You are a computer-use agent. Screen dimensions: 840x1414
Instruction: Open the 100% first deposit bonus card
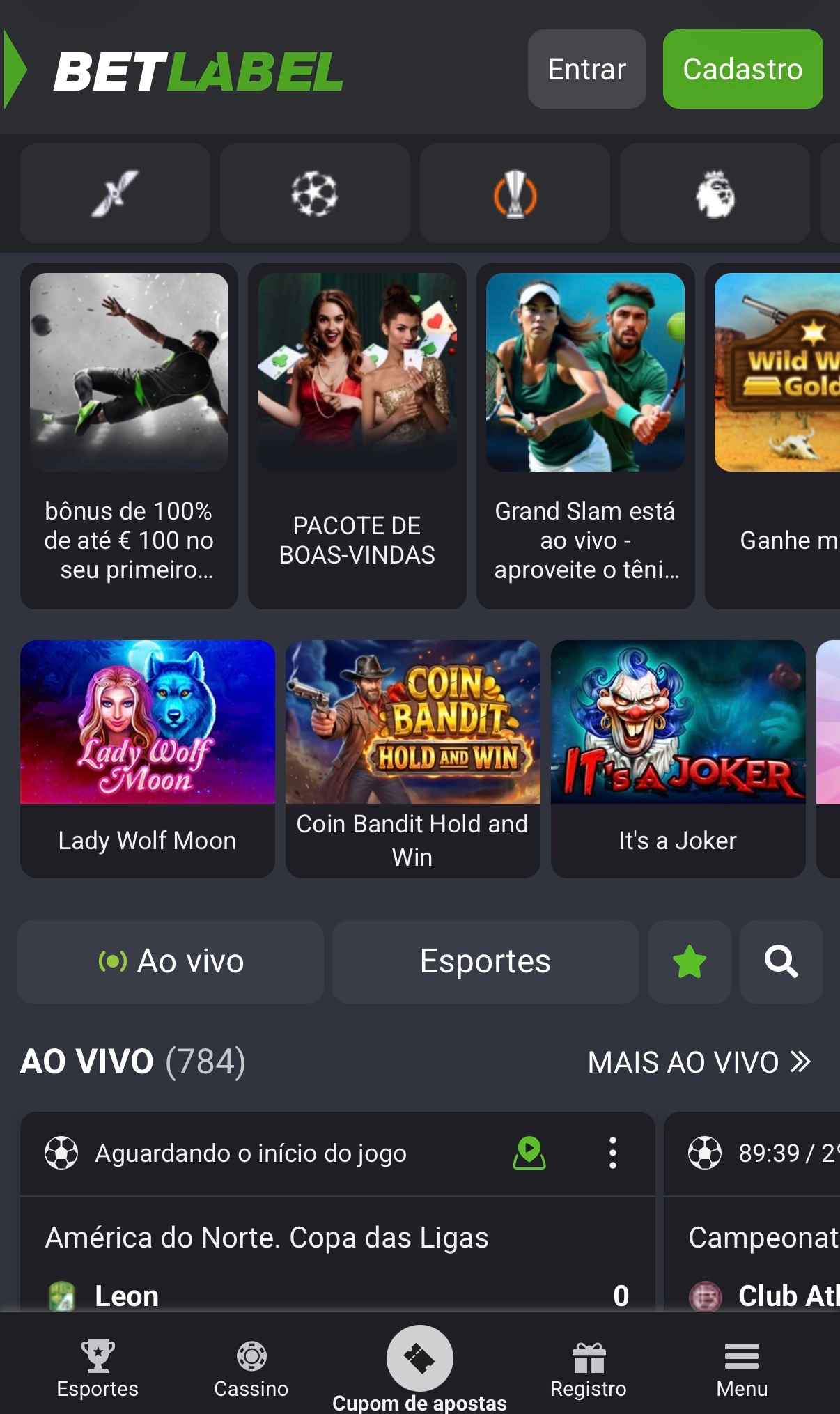129,436
